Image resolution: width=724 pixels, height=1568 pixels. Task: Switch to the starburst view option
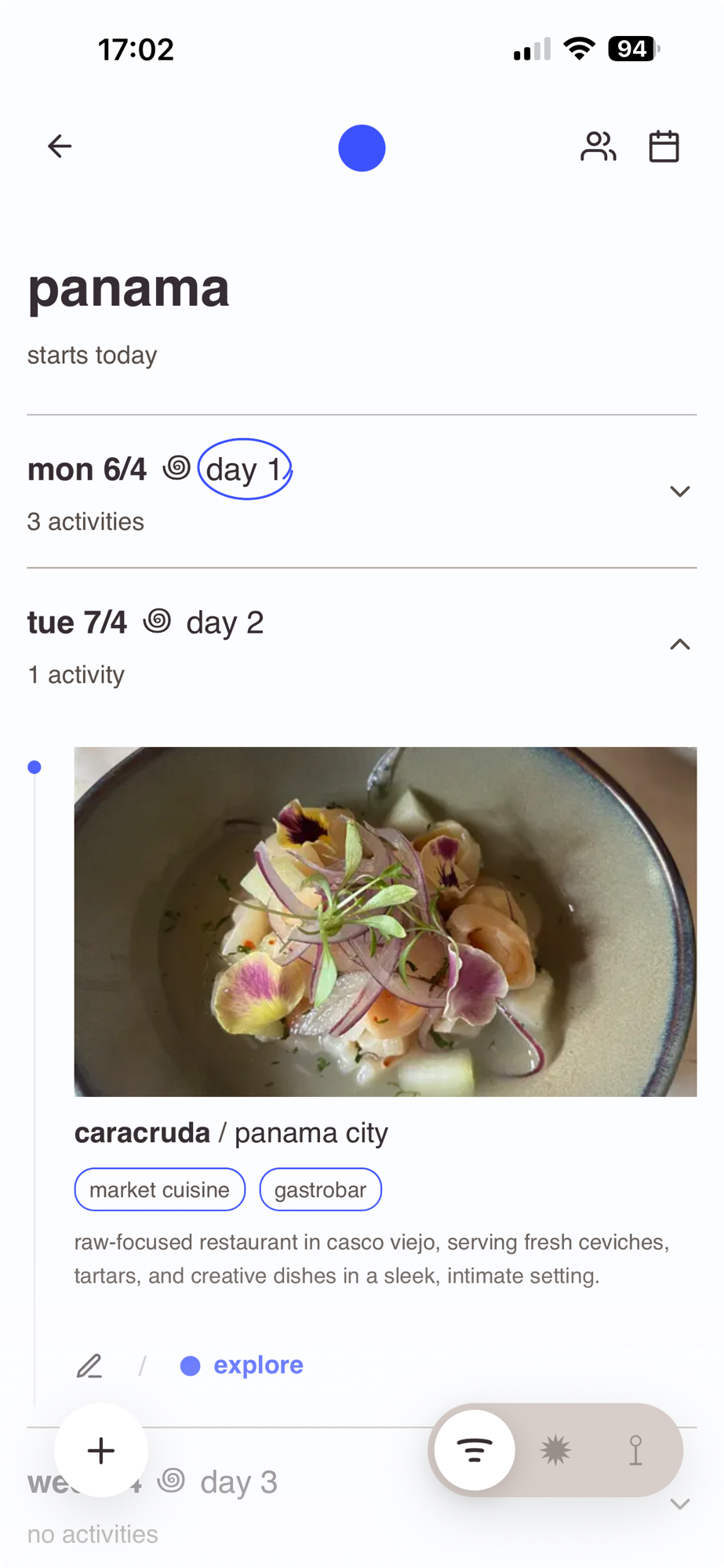point(555,1450)
